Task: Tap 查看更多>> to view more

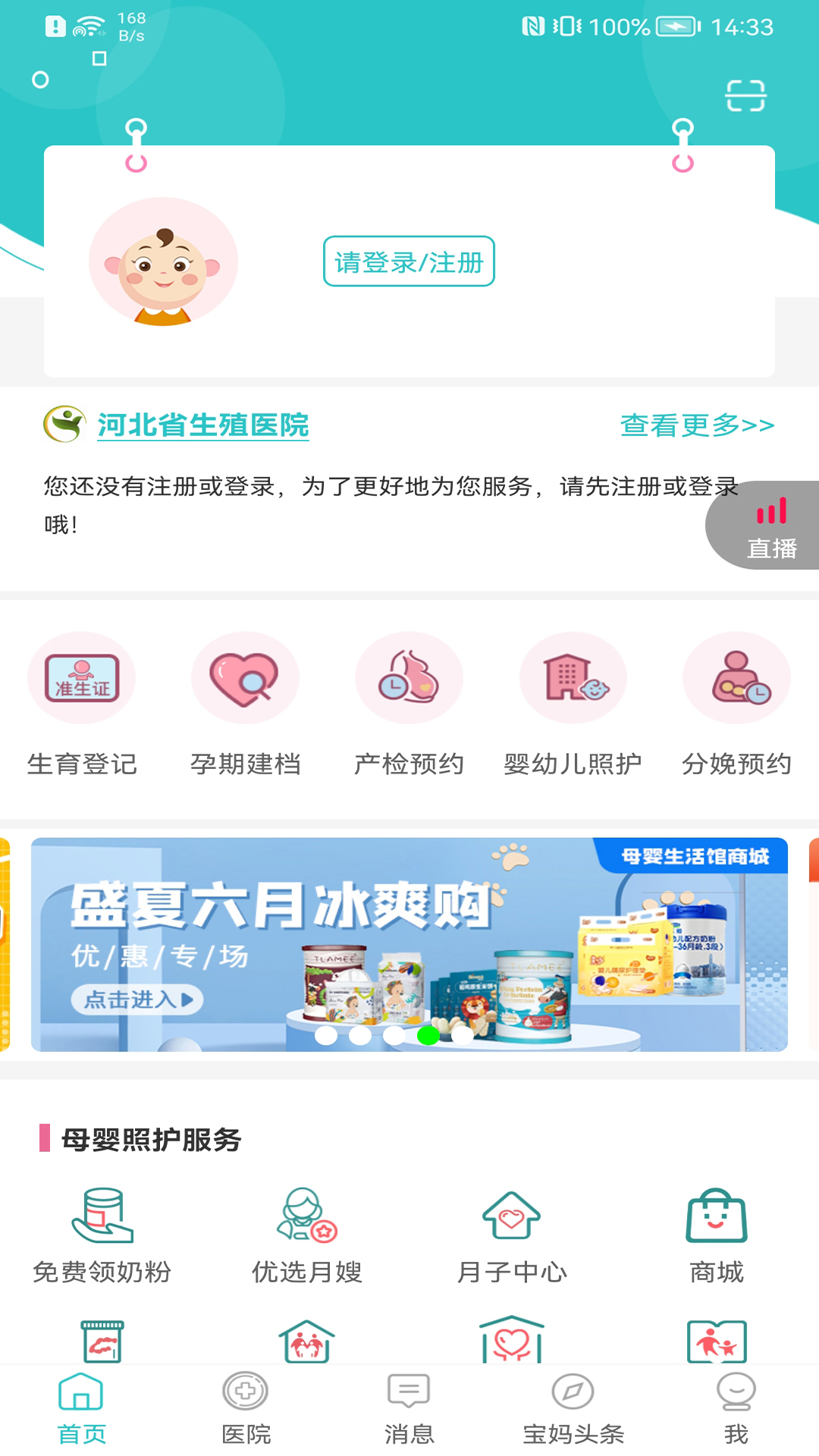Action: [697, 425]
